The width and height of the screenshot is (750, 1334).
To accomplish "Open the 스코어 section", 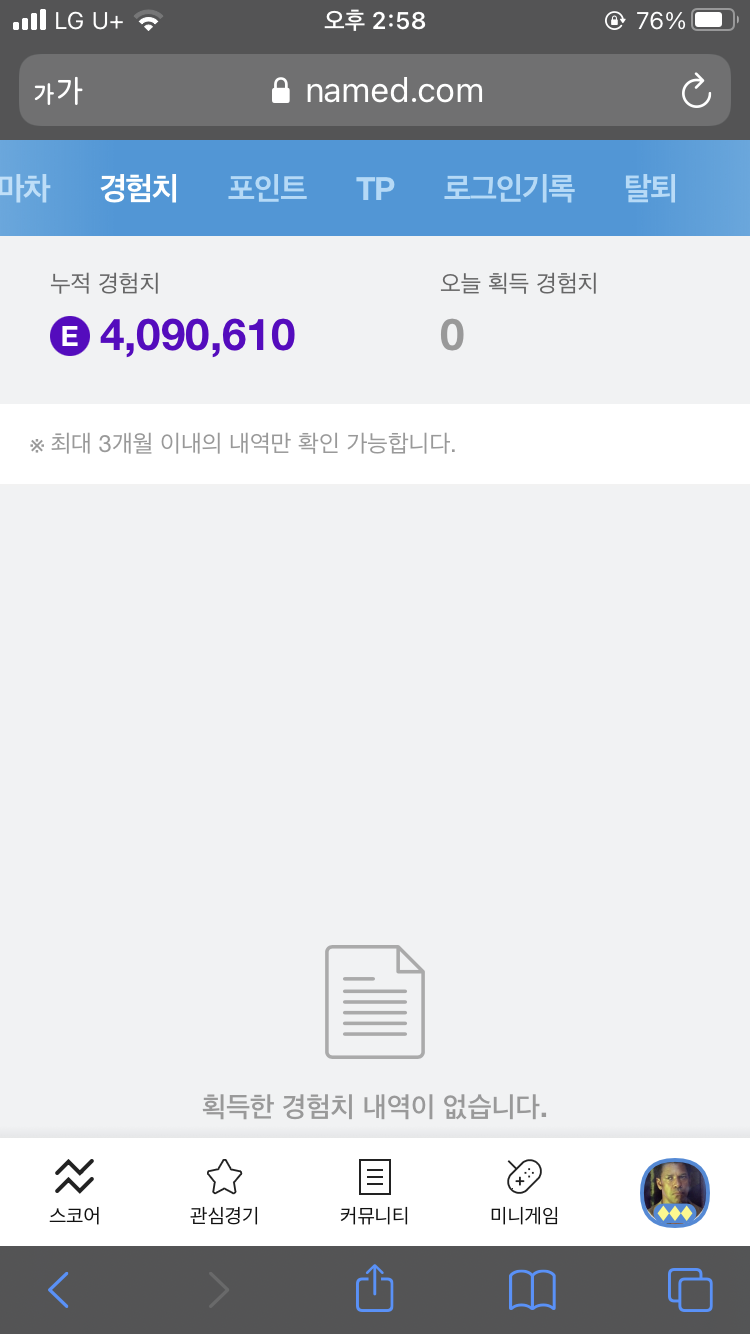I will coord(75,1191).
